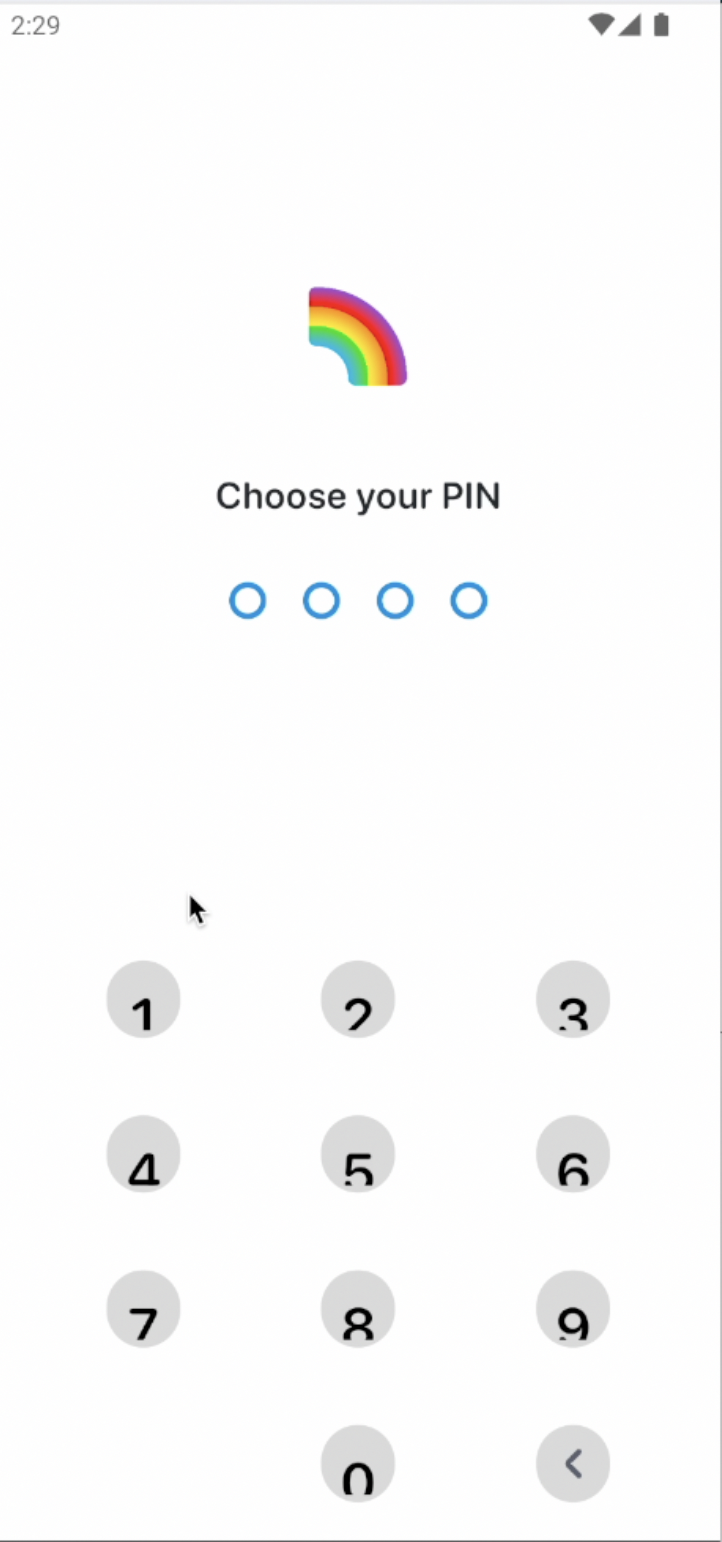The height and width of the screenshot is (1542, 722).
Task: Select digit 3 for the PIN
Action: (x=573, y=1000)
